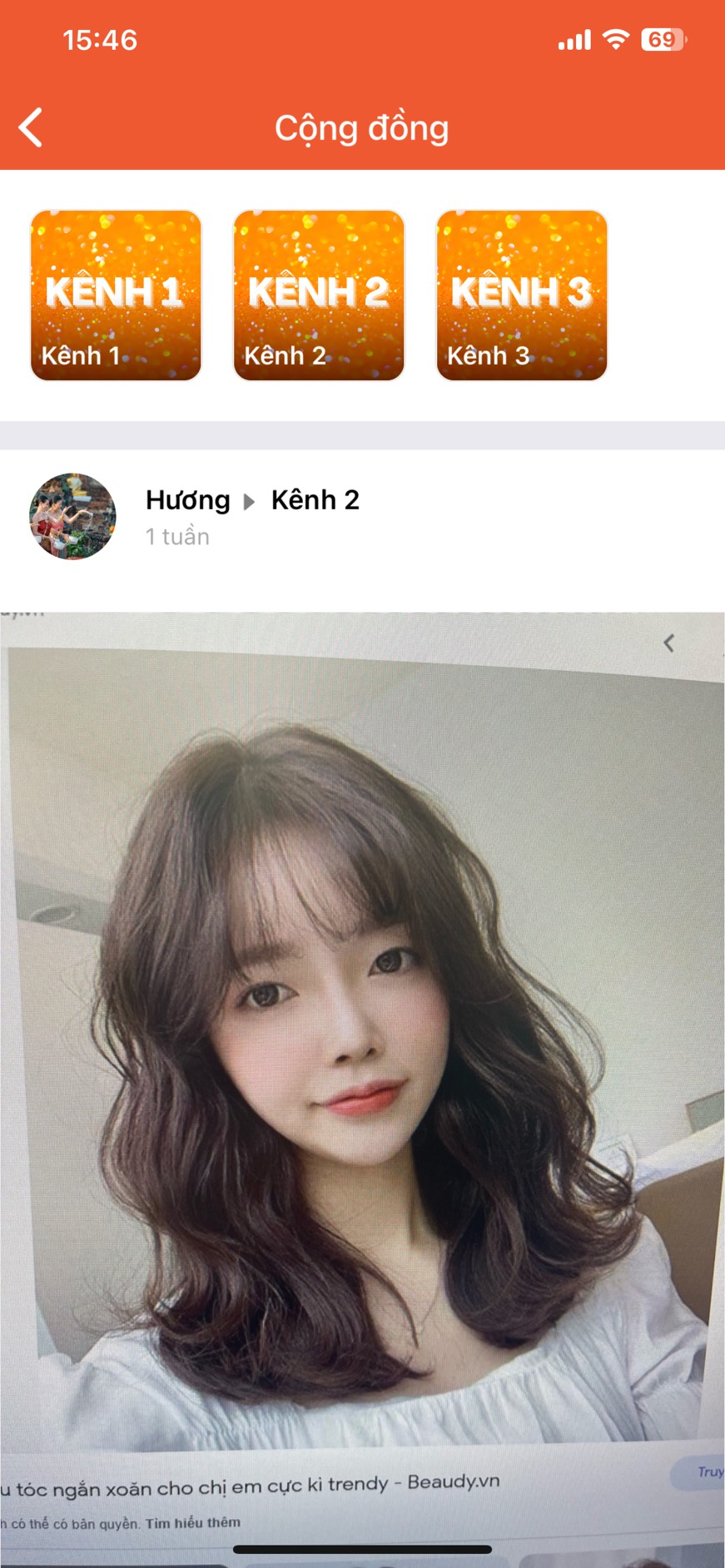Open Hương's profile by name
This screenshot has height=1568, width=725.
tap(187, 500)
